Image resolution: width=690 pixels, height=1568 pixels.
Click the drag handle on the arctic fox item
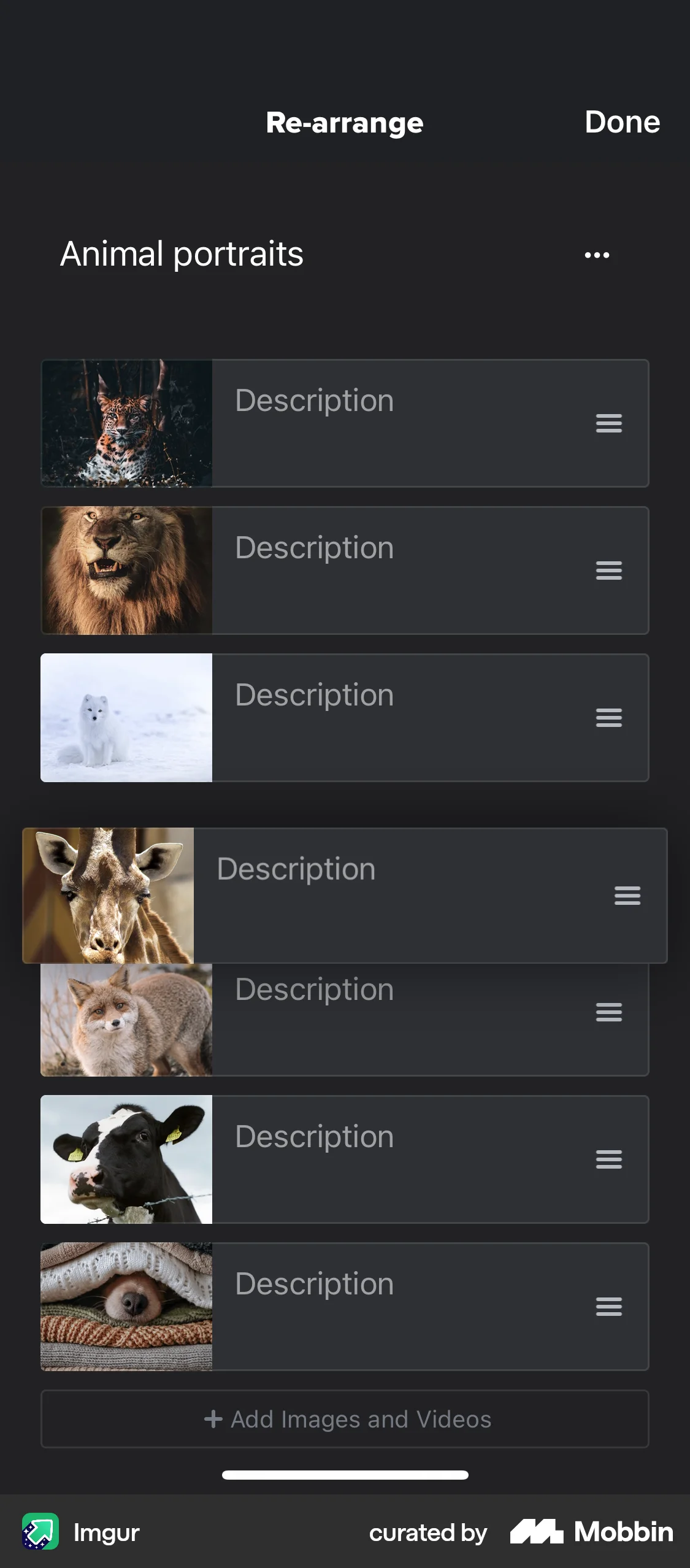tap(609, 717)
